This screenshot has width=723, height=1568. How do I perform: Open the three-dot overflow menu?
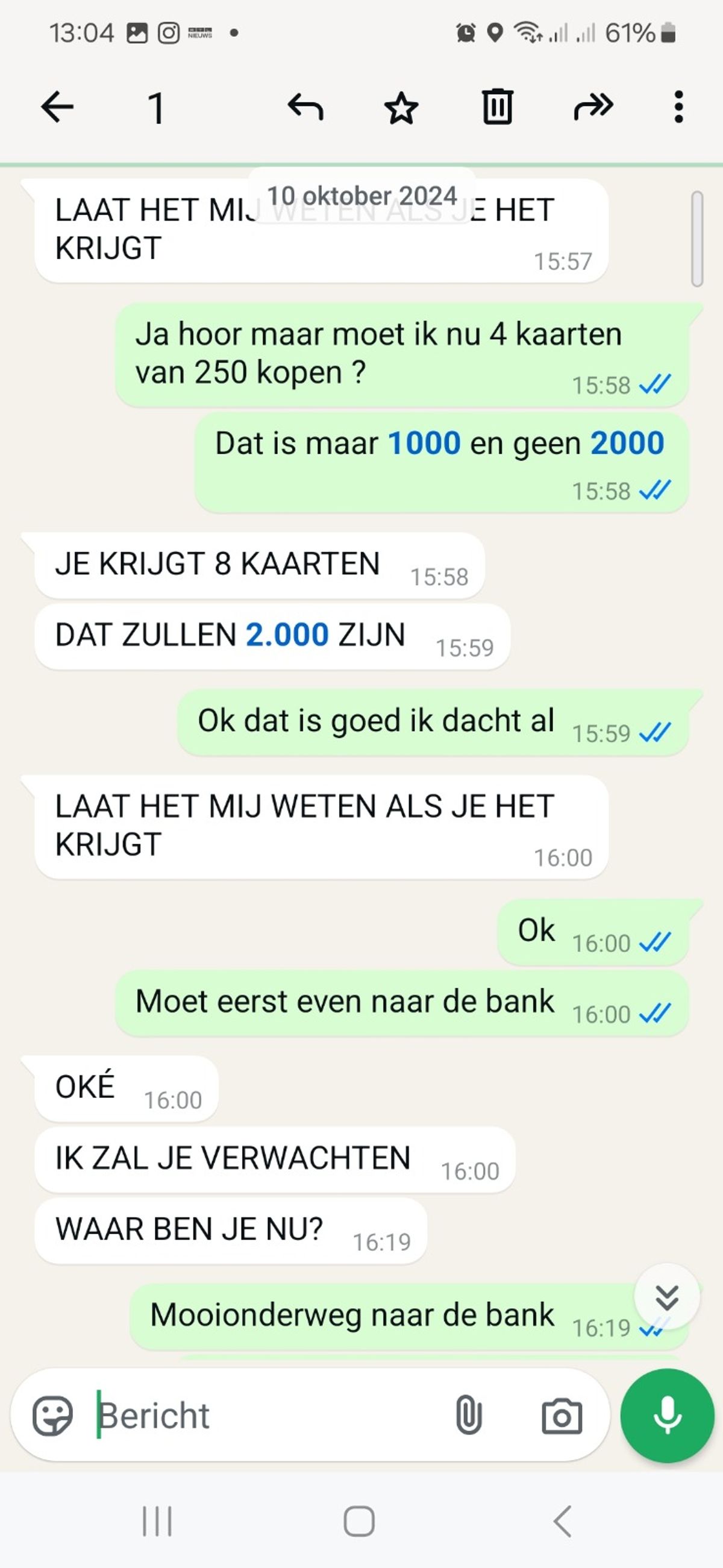[678, 107]
